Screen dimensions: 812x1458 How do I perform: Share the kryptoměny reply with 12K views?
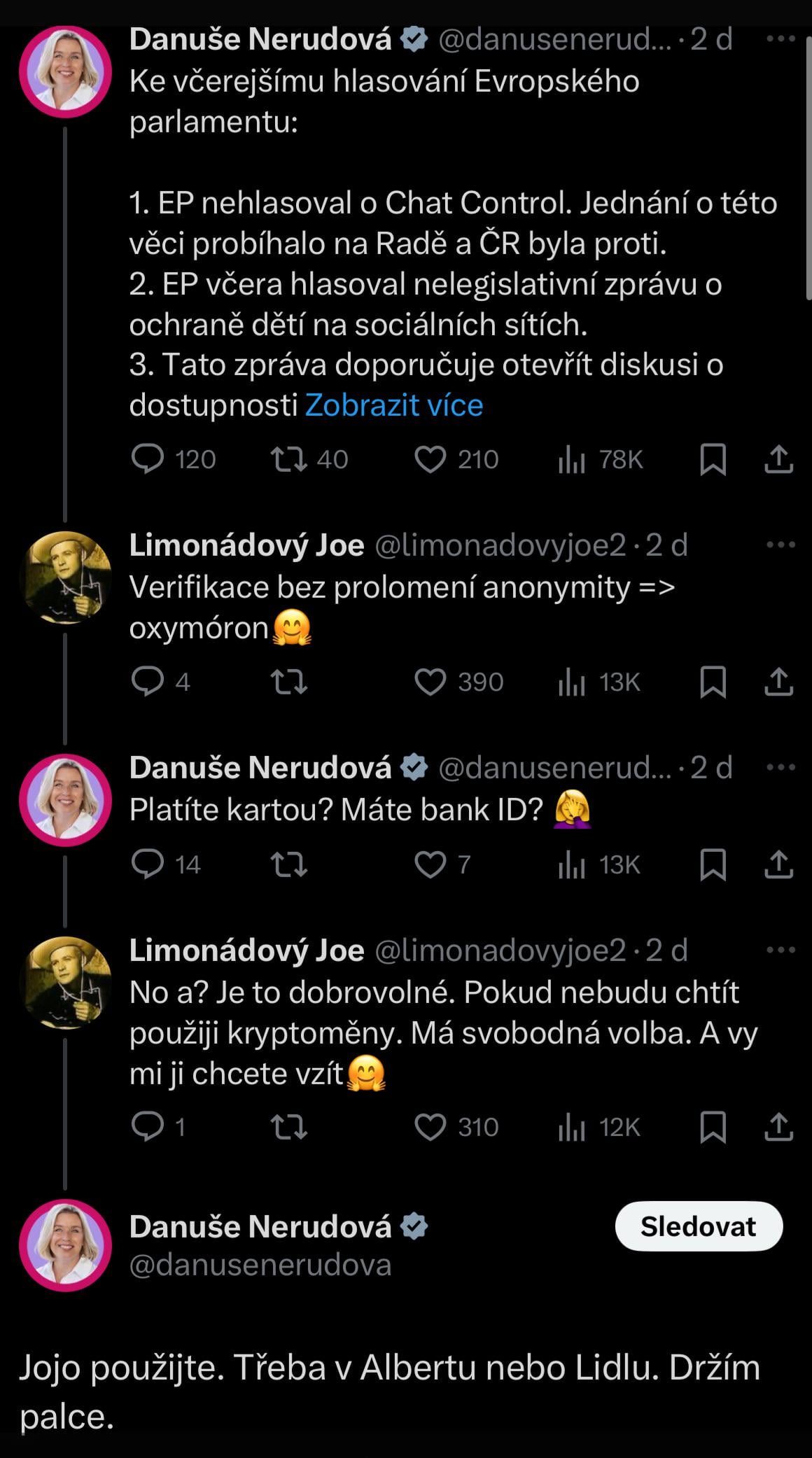[778, 1128]
